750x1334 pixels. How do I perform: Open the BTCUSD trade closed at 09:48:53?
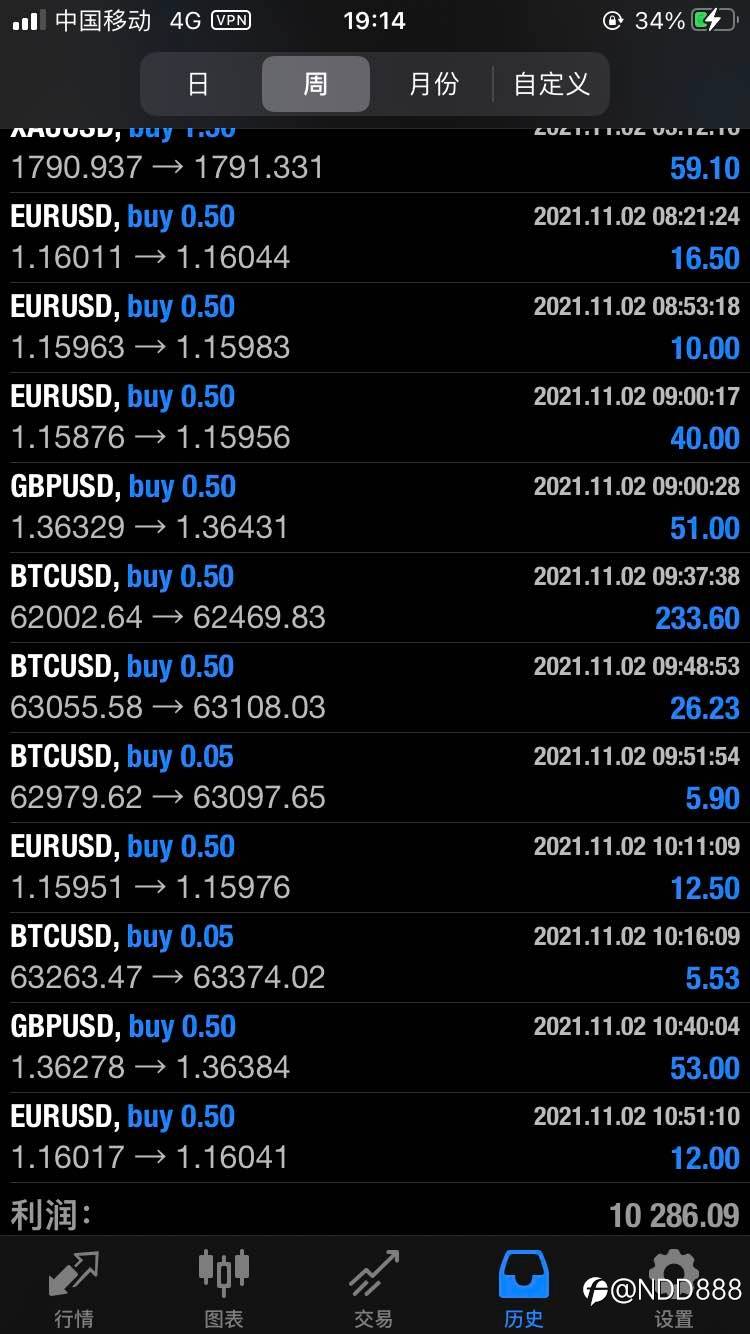coord(375,688)
